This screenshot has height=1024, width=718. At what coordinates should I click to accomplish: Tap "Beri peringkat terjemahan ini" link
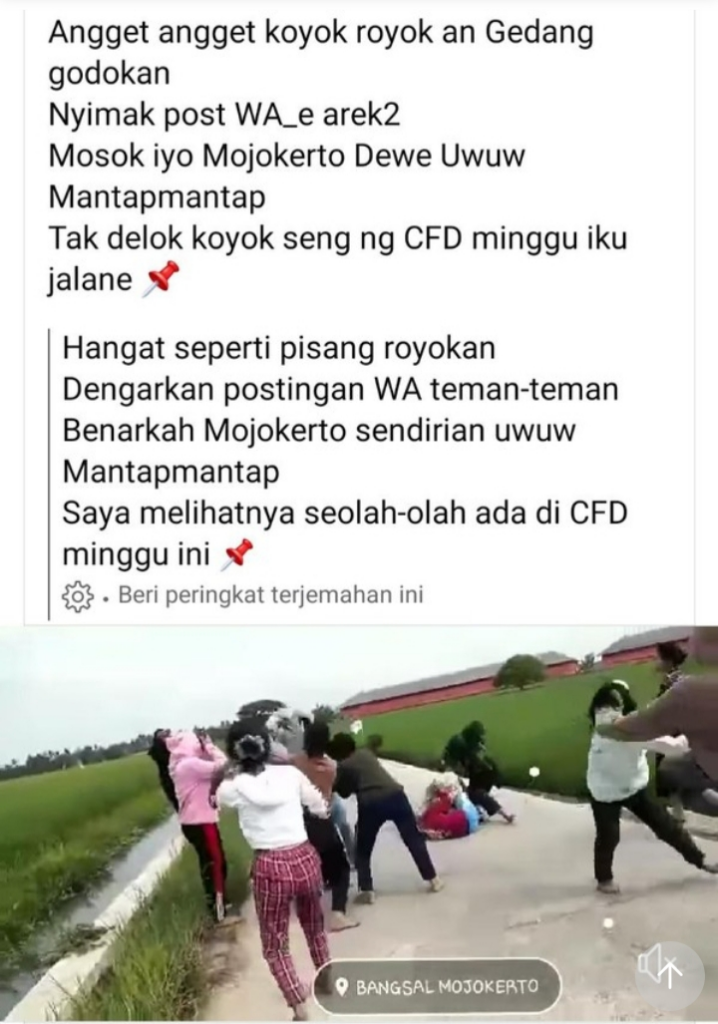(270, 596)
